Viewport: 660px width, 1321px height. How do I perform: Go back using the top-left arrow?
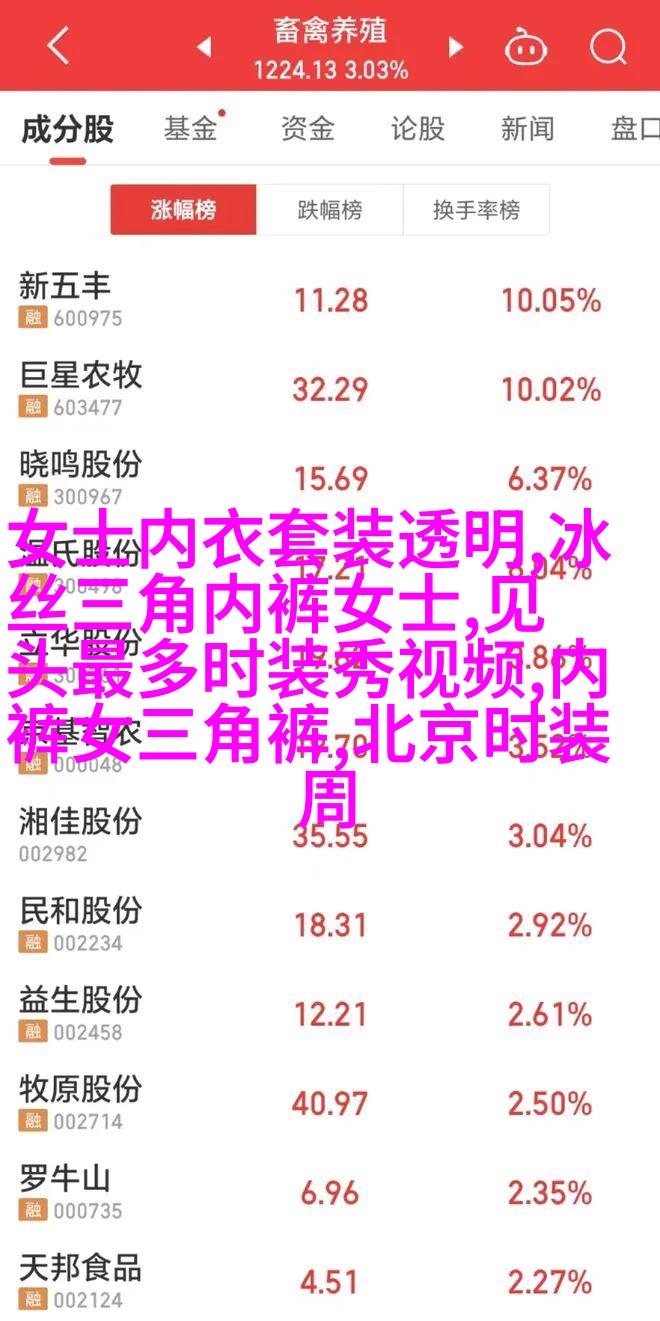pyautogui.click(x=59, y=46)
